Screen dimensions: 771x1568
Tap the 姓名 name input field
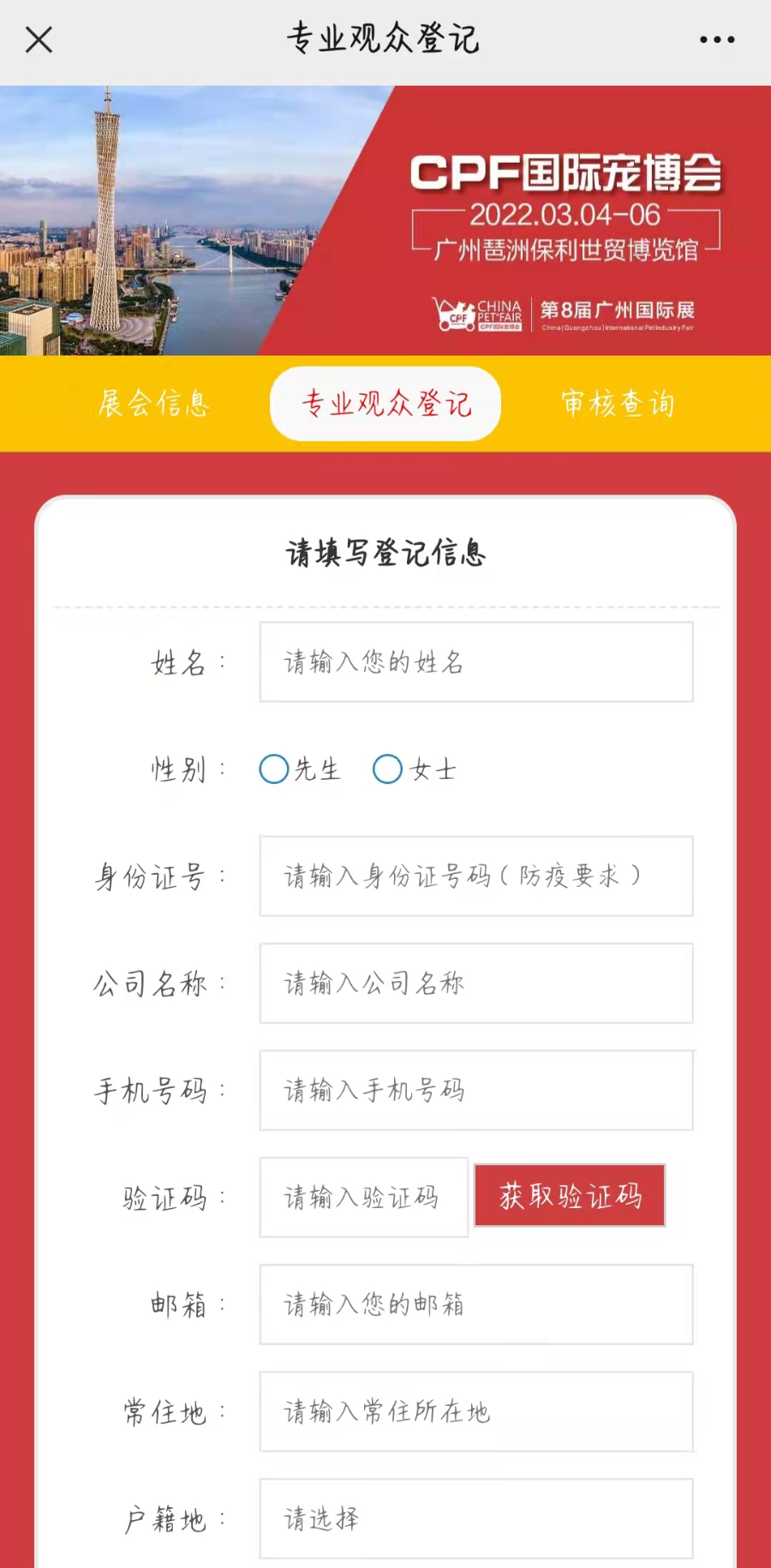pyautogui.click(x=476, y=662)
